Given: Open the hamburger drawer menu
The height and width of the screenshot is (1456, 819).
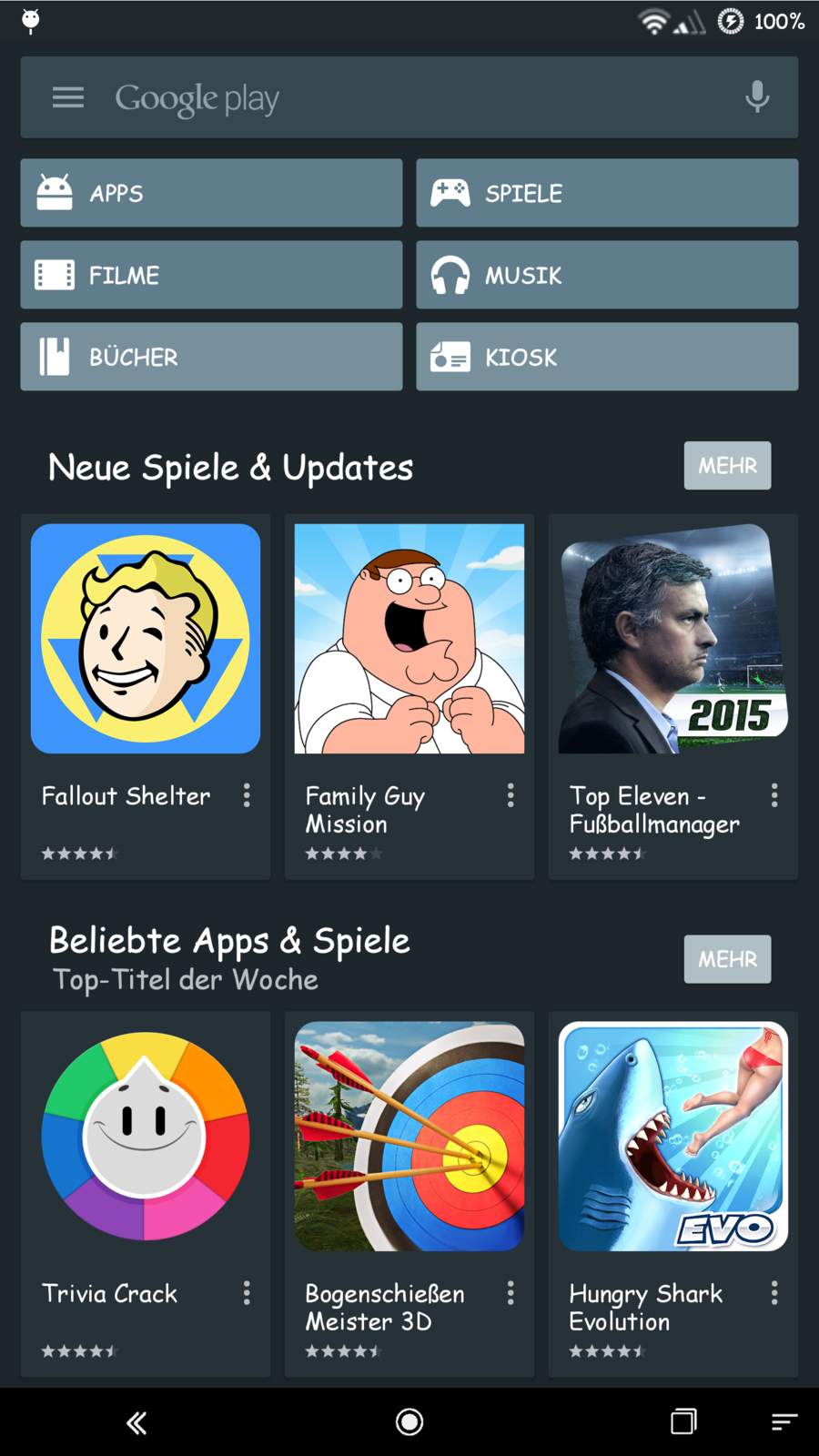Looking at the screenshot, I should (68, 97).
